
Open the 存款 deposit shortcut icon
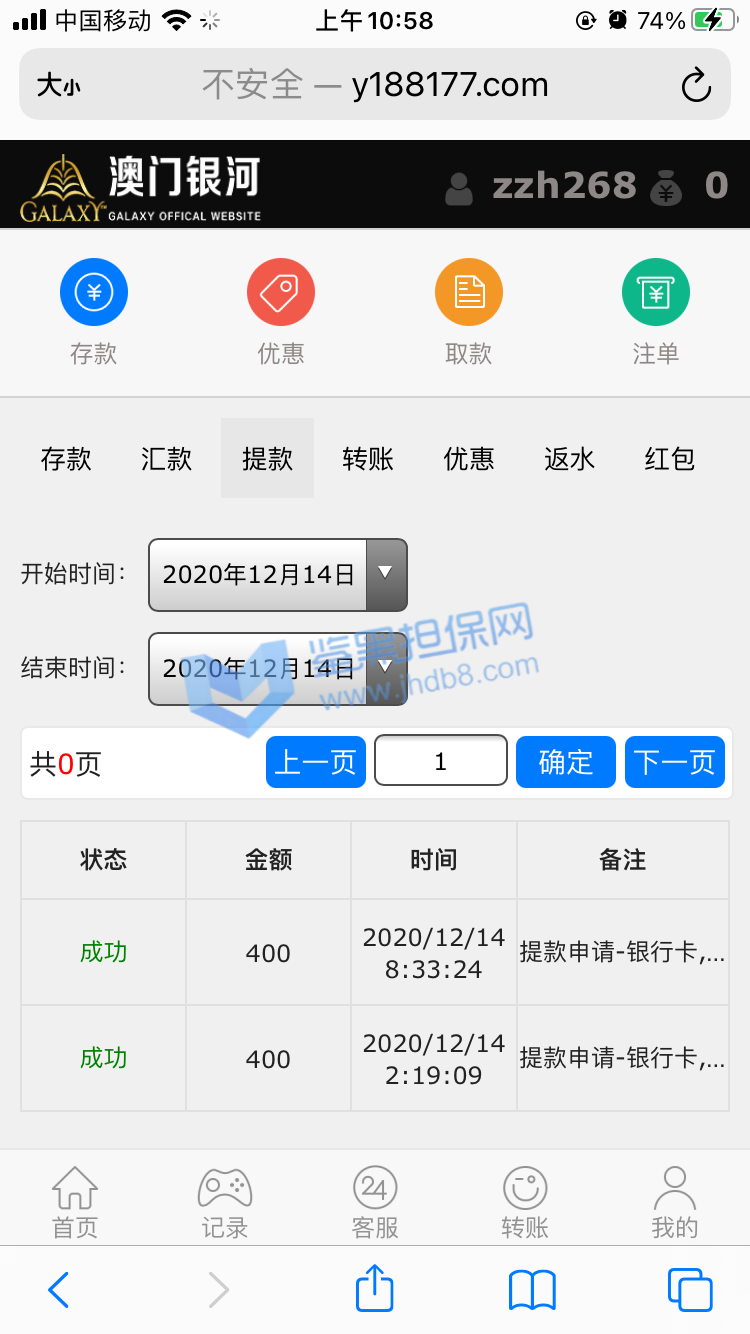(x=94, y=292)
